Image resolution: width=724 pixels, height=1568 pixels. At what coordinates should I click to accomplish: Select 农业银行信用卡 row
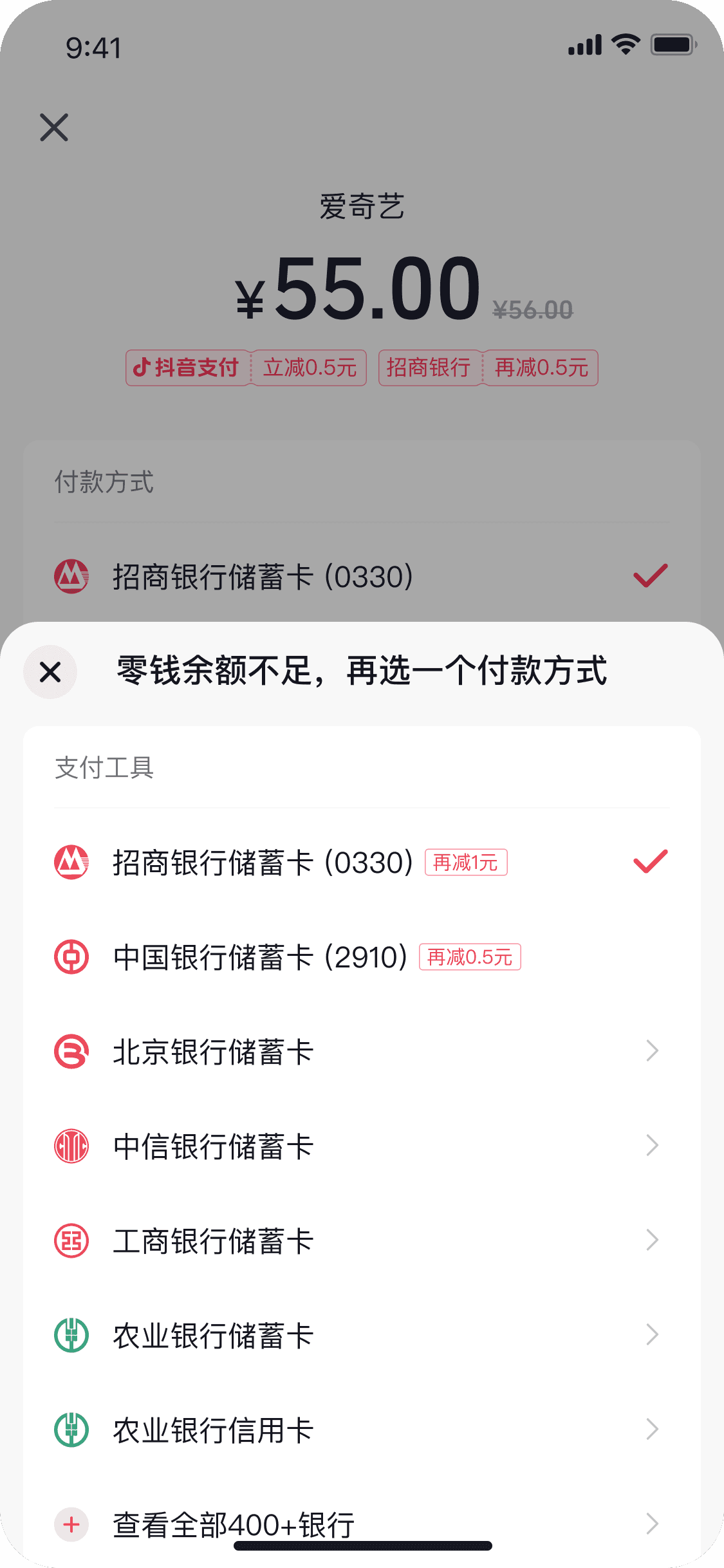click(x=362, y=1430)
